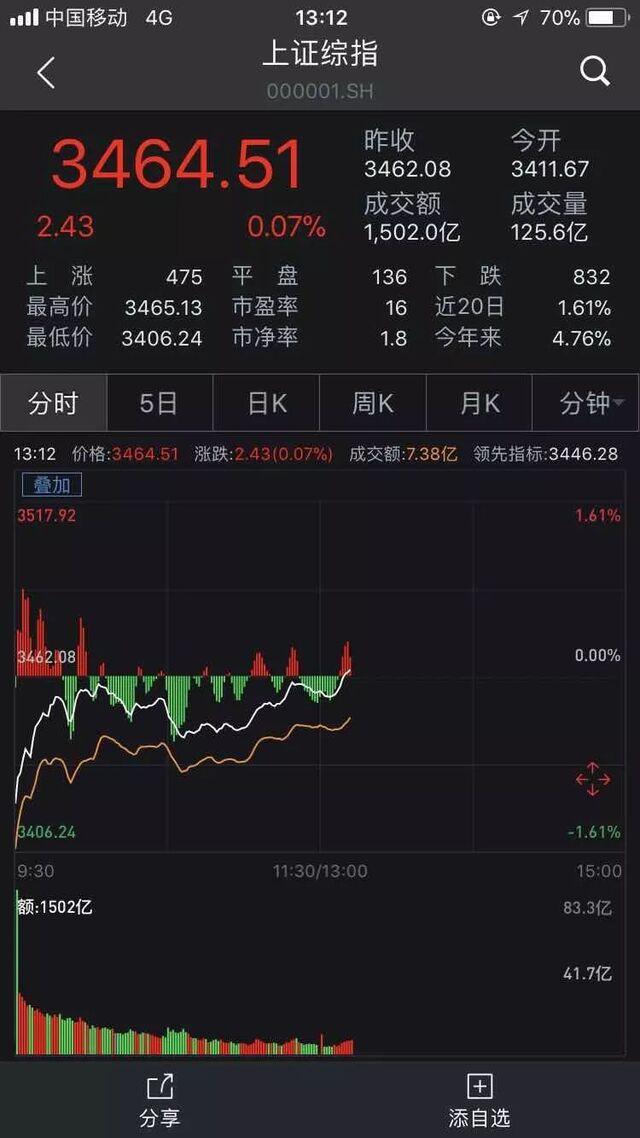Expand the 分钟 dropdown
This screenshot has height=1138, width=640.
pos(586,404)
